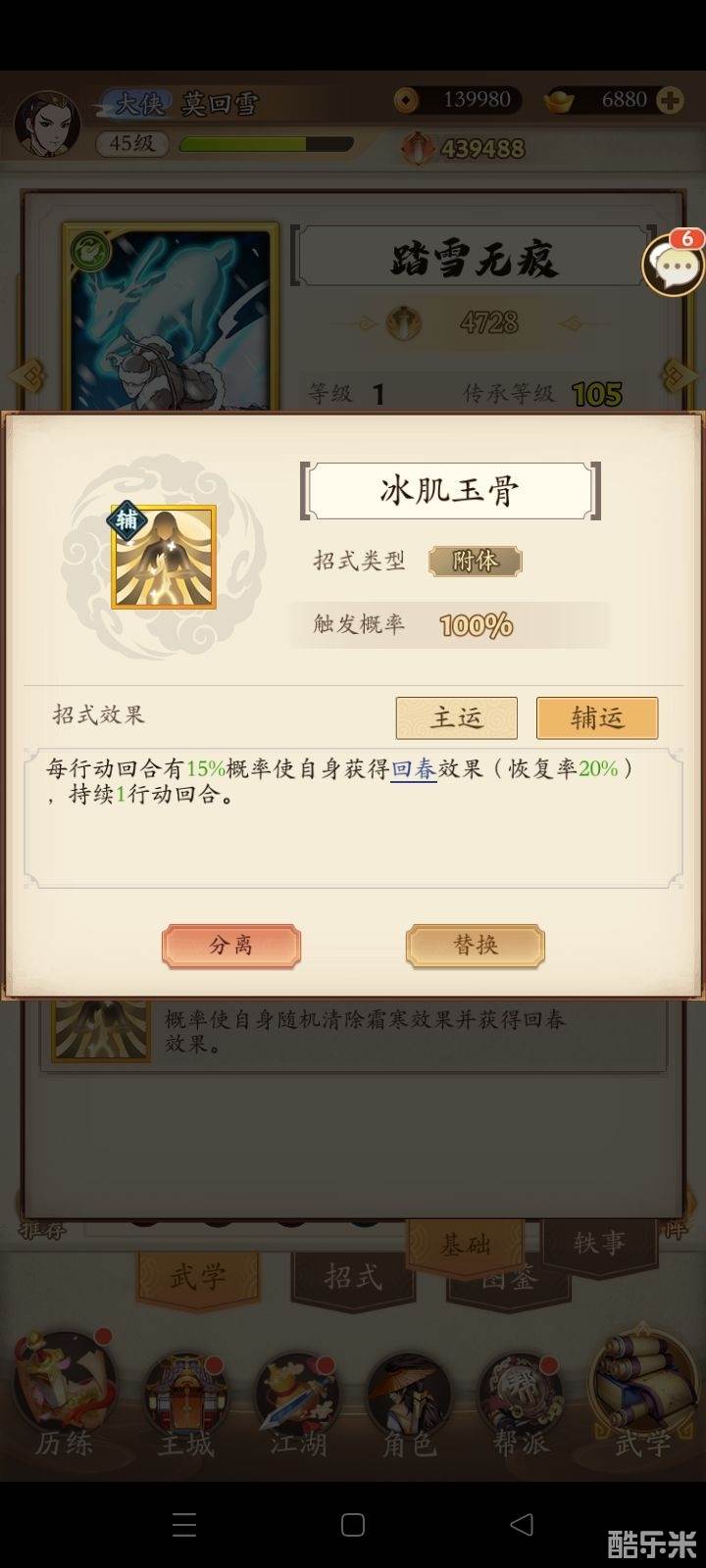Select the 辅运 tab
This screenshot has height=1568, width=706.
click(596, 718)
